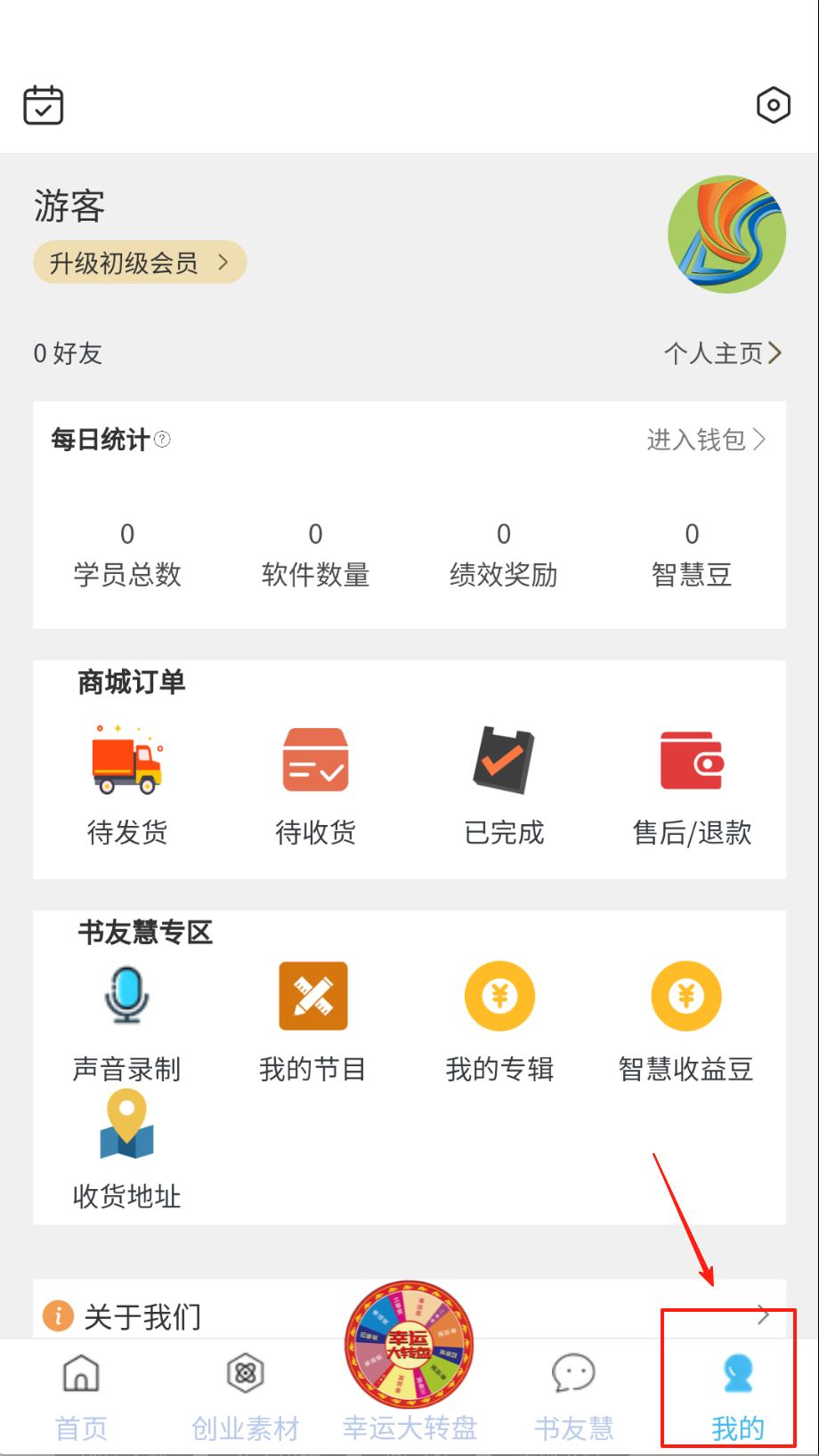View 待收货 orders
The image size is (819, 1456).
(x=315, y=784)
